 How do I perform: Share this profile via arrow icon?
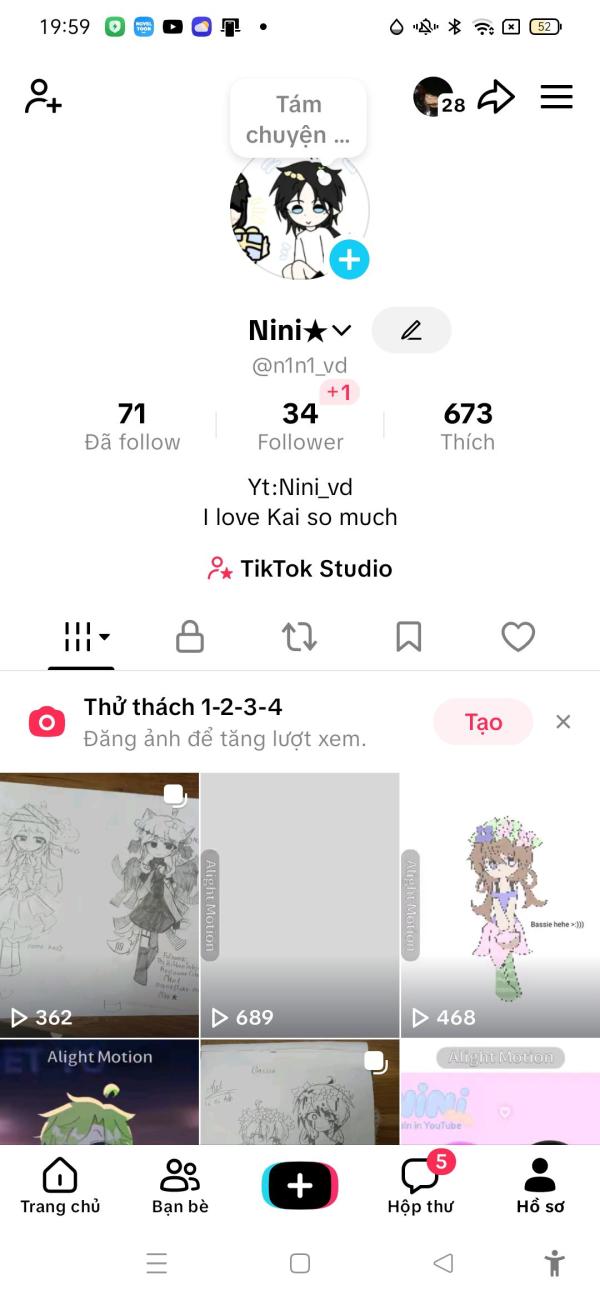[496, 97]
